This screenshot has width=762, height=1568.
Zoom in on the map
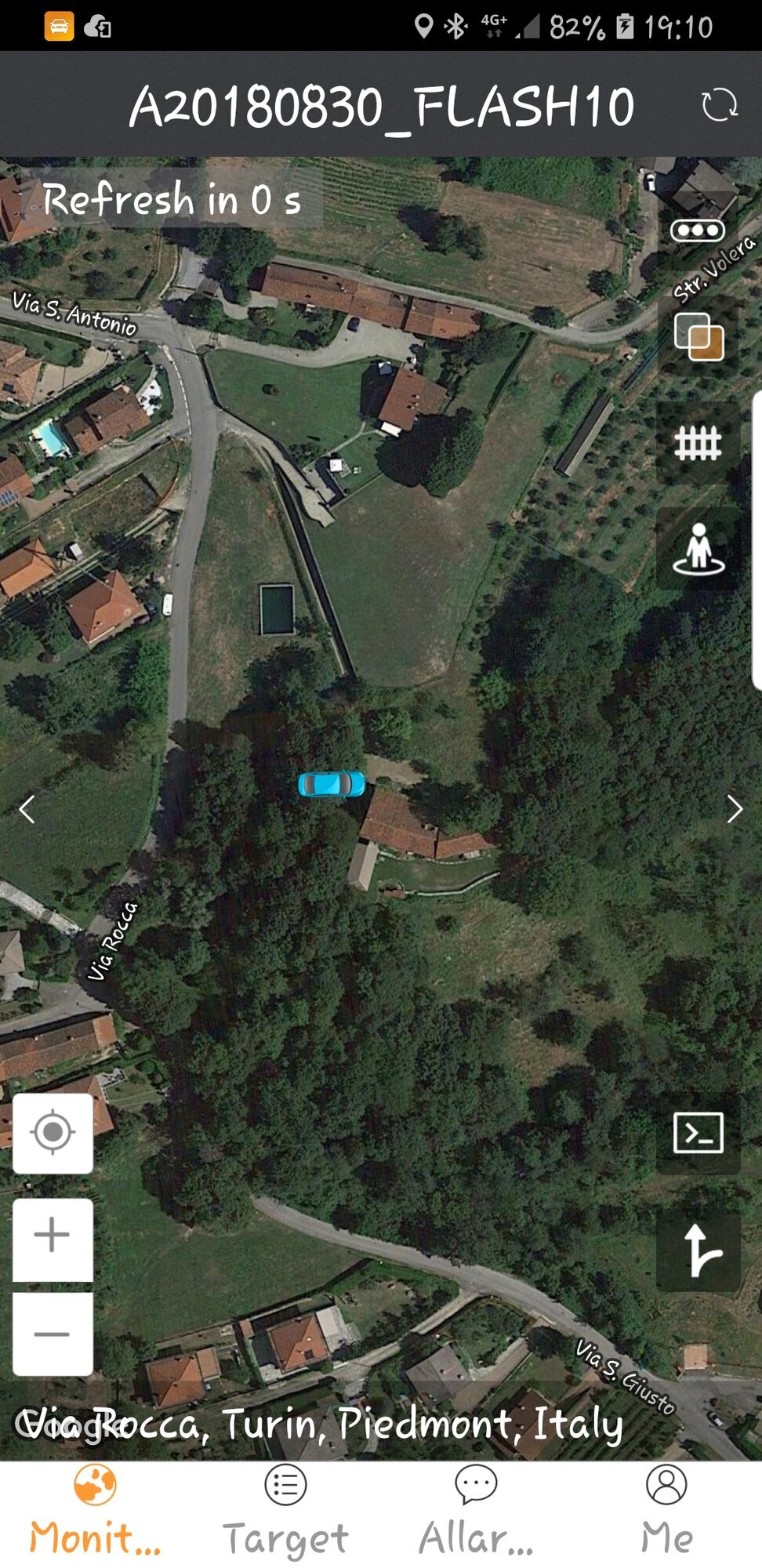click(53, 1235)
